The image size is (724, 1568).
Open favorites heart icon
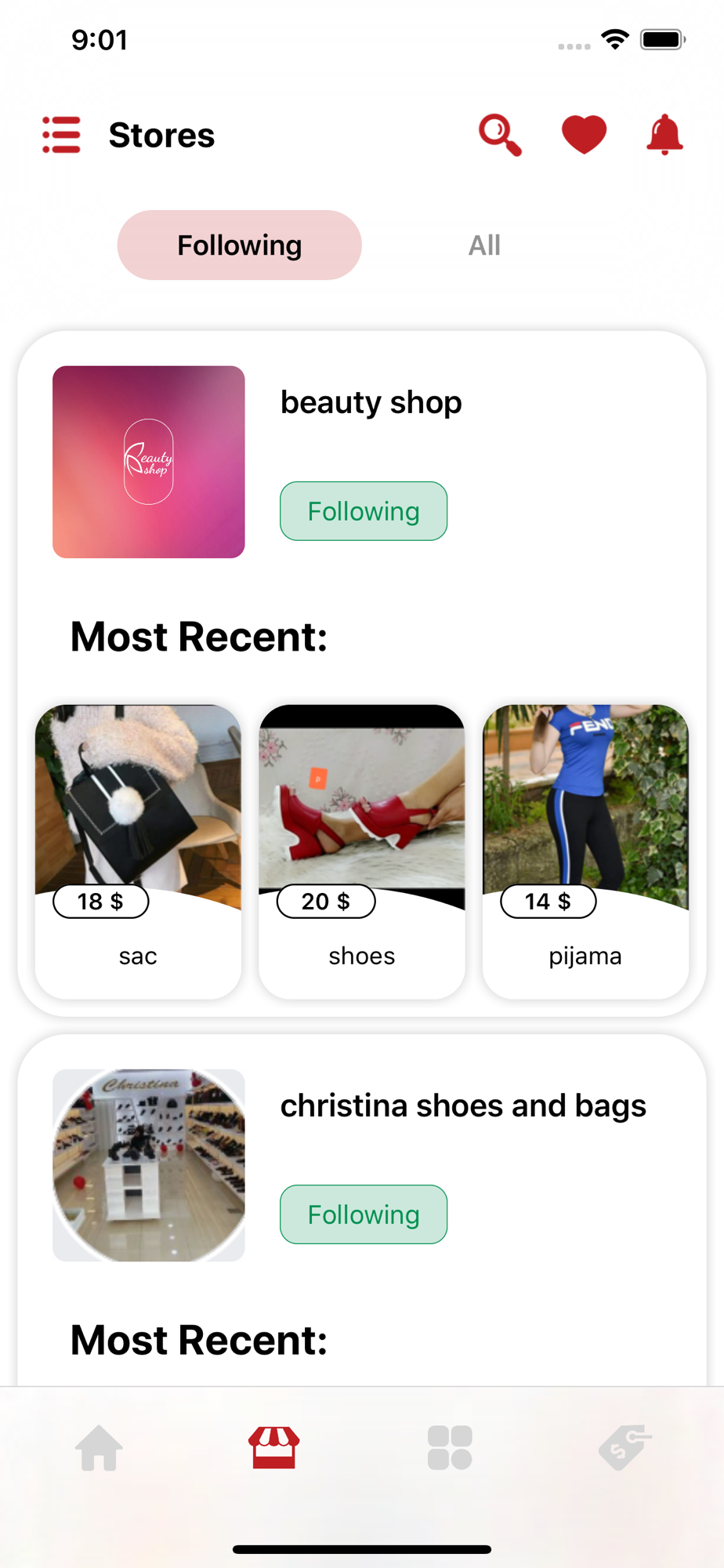coord(584,134)
